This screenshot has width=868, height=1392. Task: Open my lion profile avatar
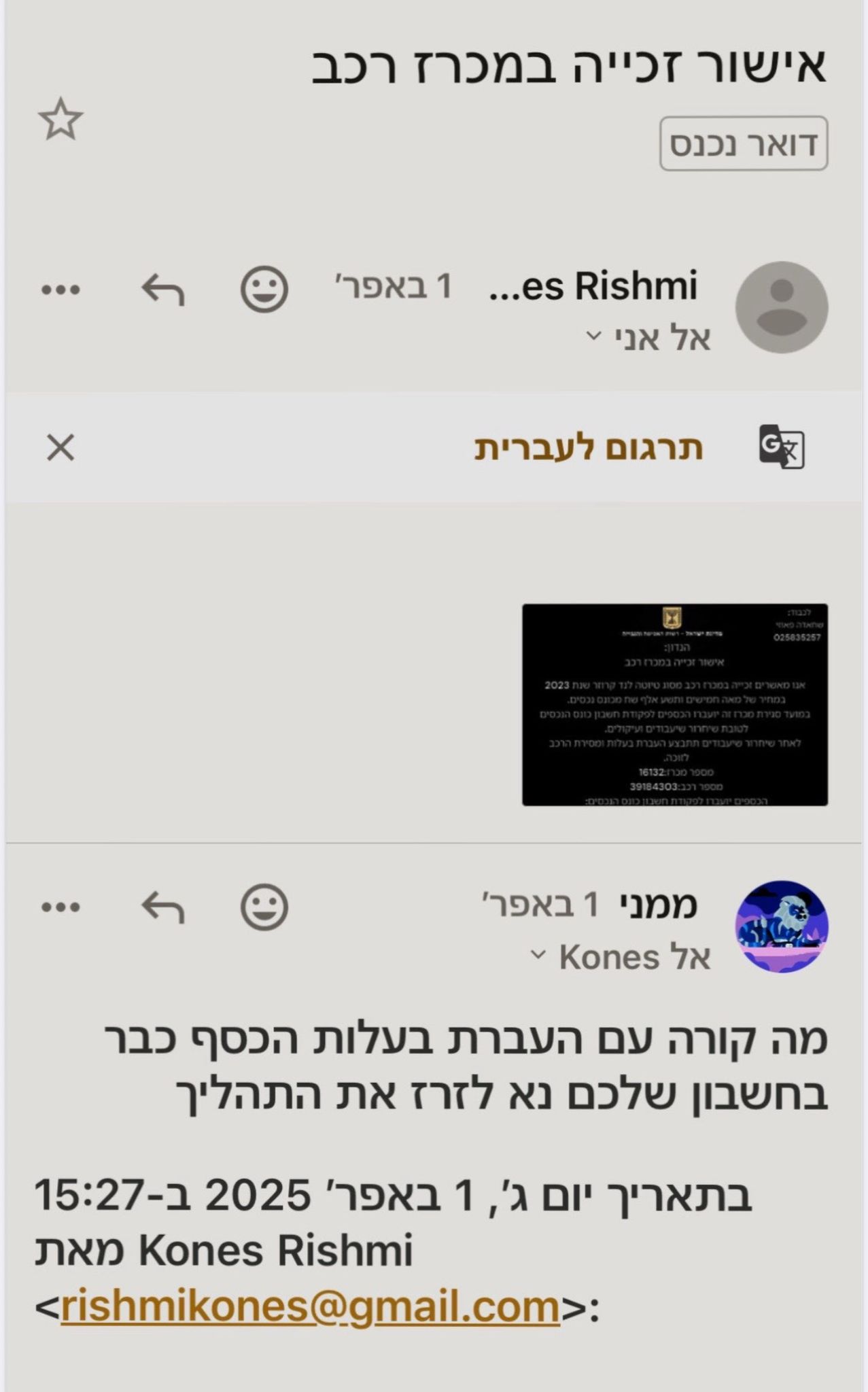pyautogui.click(x=782, y=926)
